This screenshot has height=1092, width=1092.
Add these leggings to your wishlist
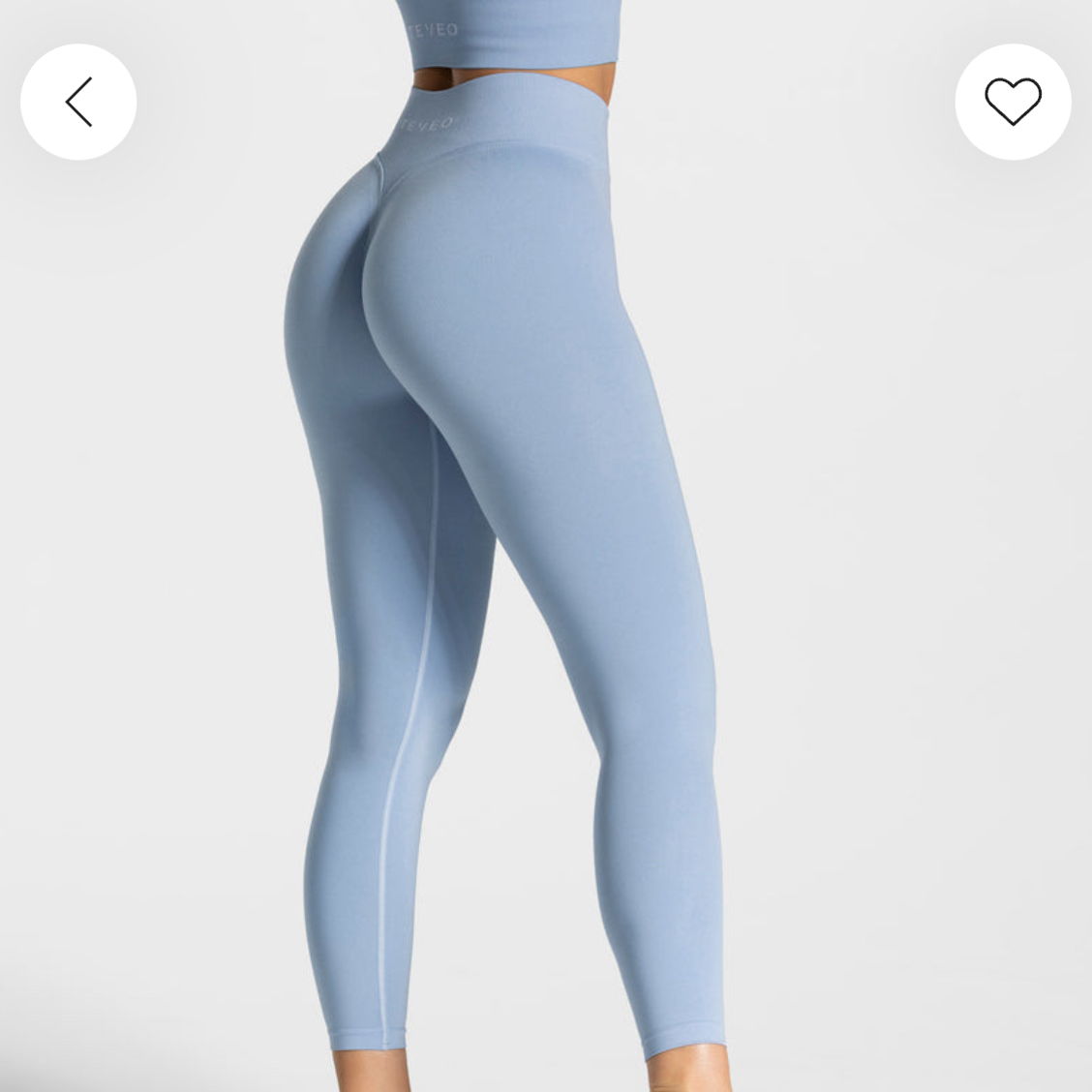(x=1013, y=102)
